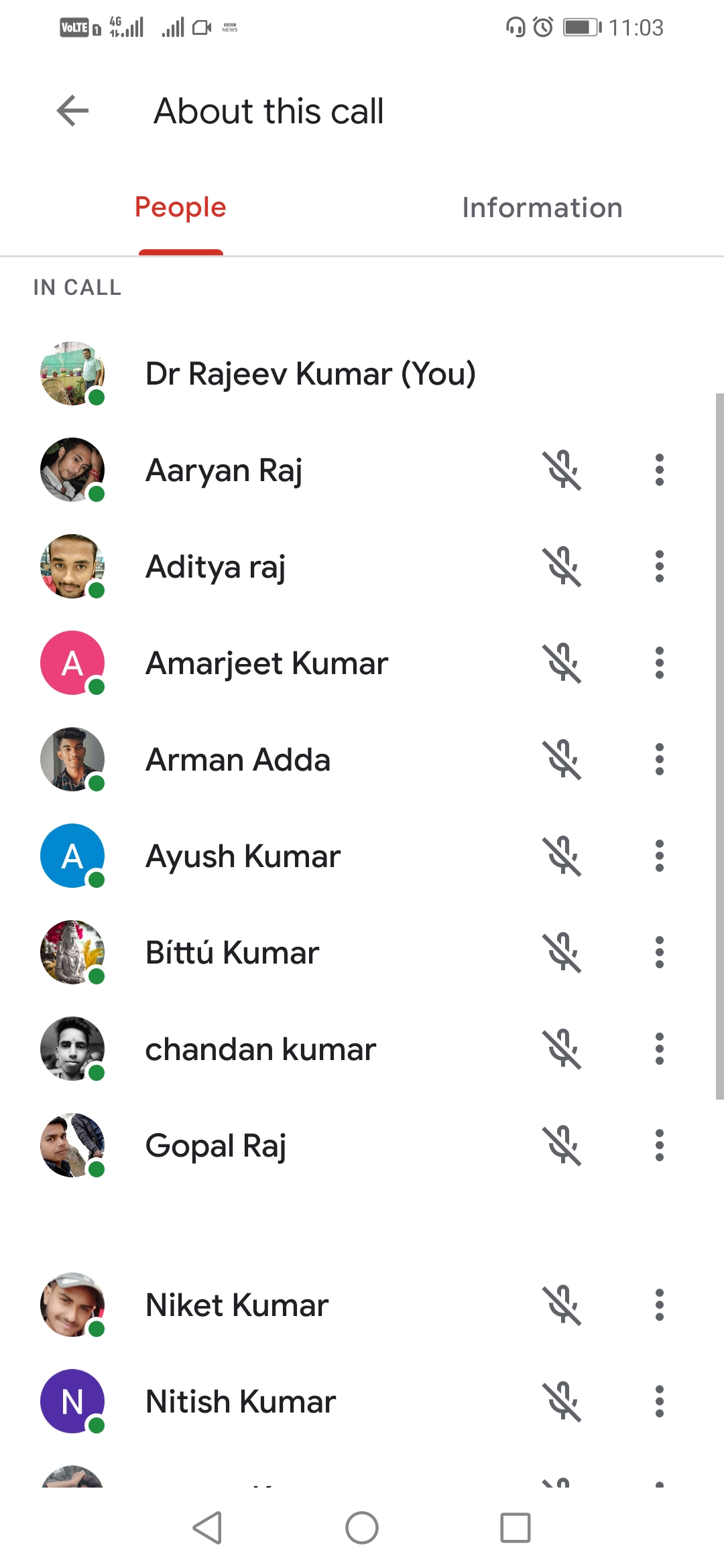
Task: Mute Aaryan Raj's microphone
Action: (563, 470)
